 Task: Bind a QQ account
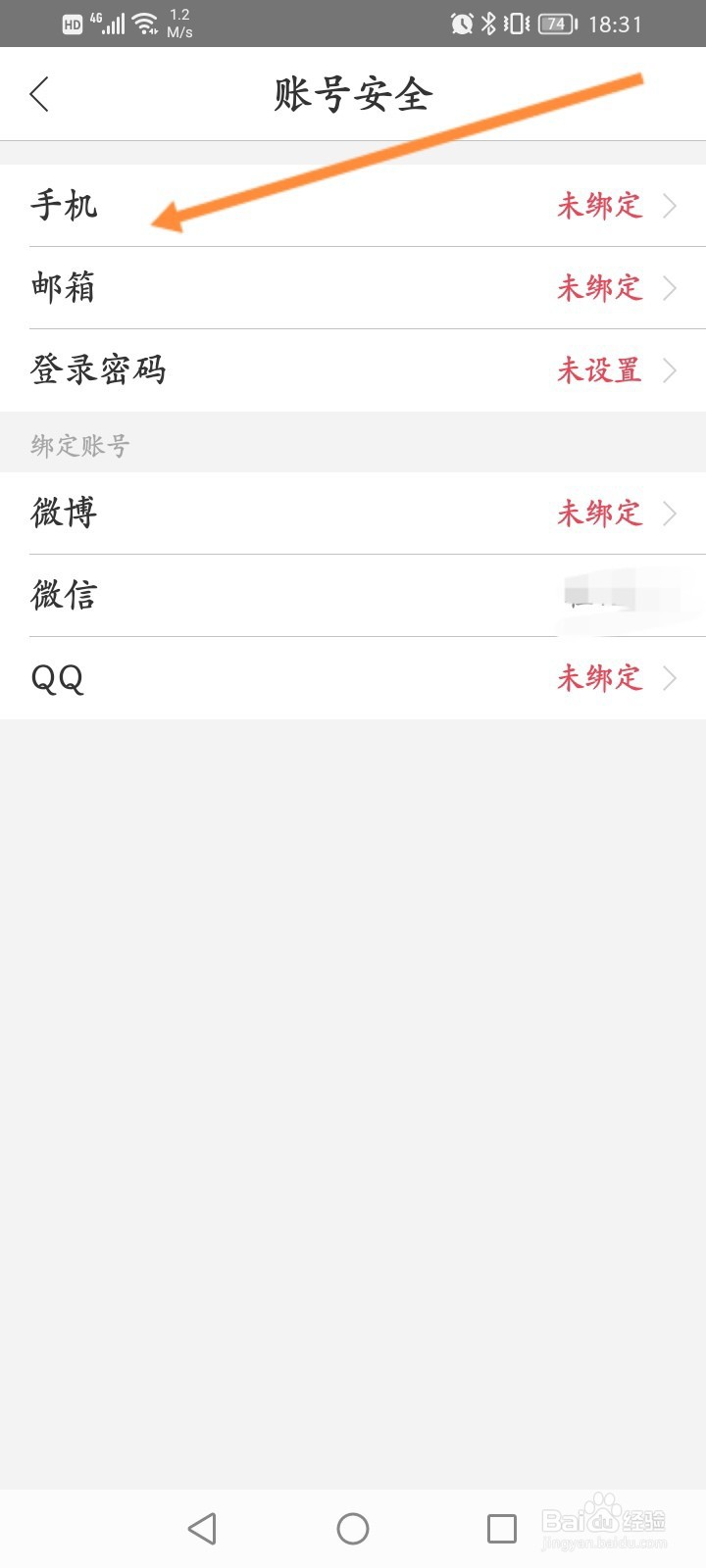(x=353, y=678)
